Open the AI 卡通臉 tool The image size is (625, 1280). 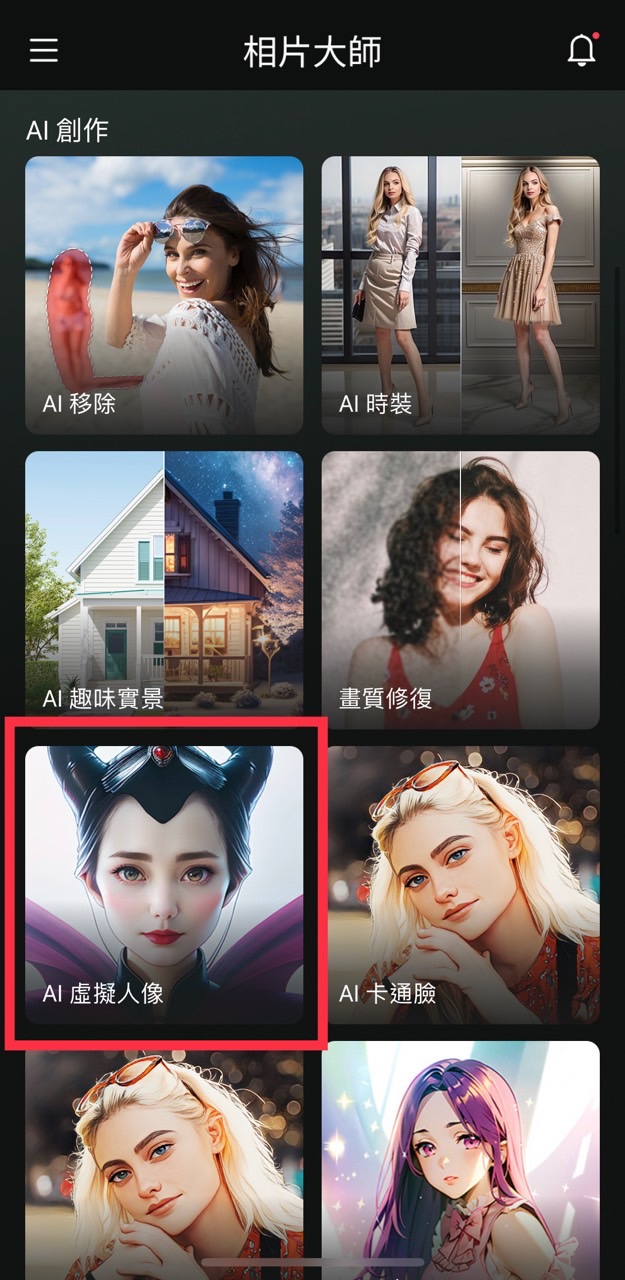click(x=460, y=885)
